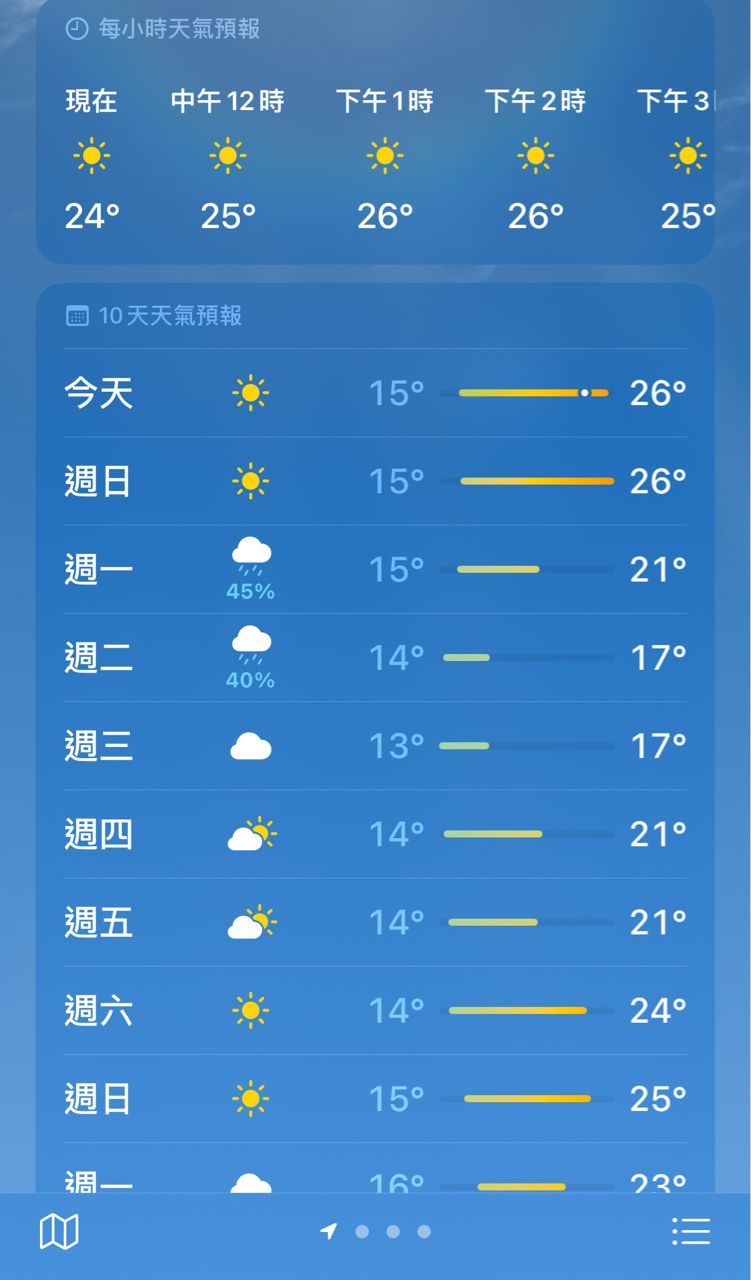
Task: Open the 45% rain 週一 forecast
Action: [375, 570]
